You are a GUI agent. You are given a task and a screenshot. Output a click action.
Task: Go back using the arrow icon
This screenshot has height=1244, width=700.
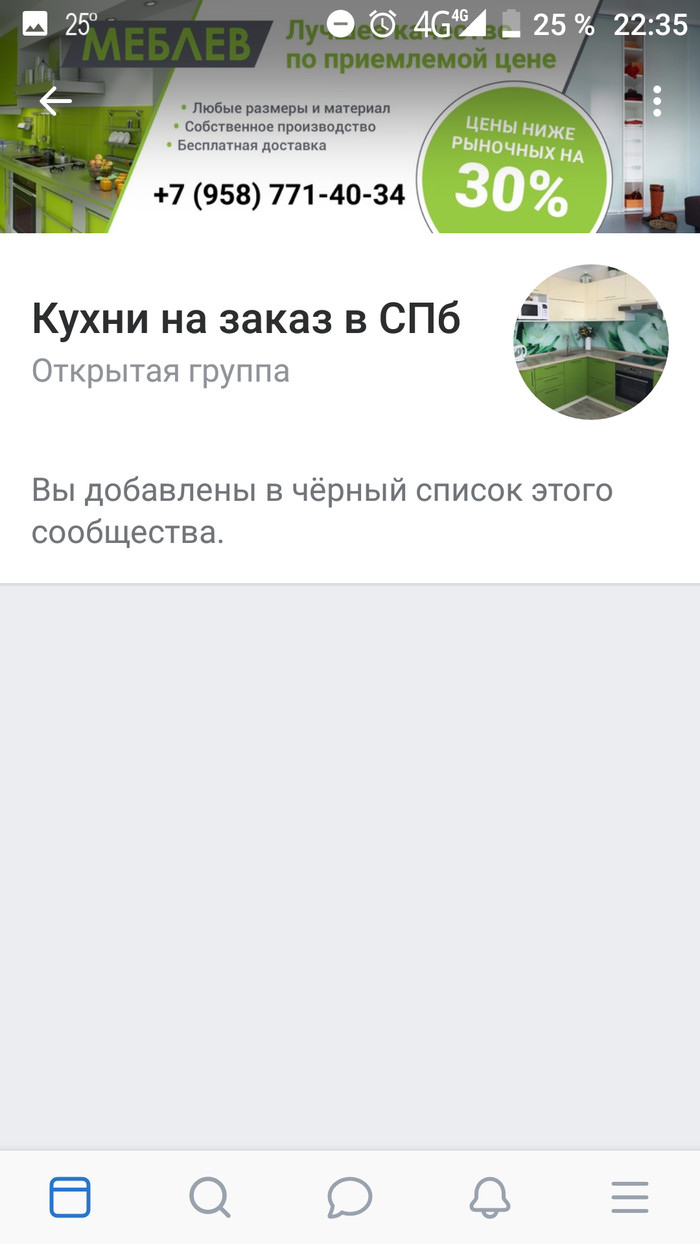55,101
